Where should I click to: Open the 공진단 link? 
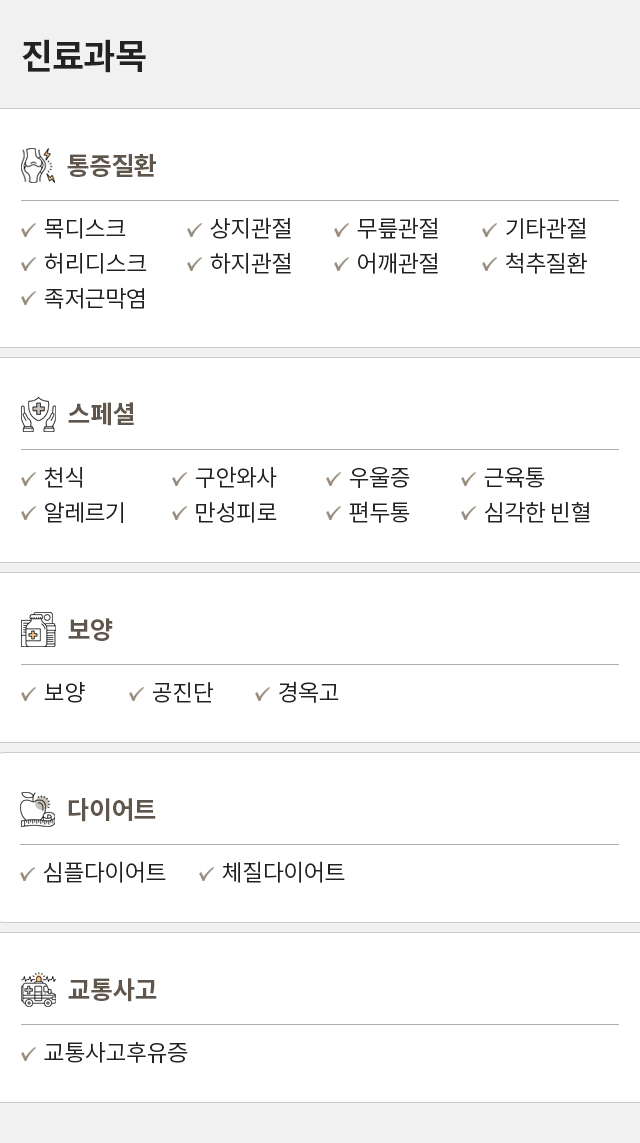coord(182,692)
